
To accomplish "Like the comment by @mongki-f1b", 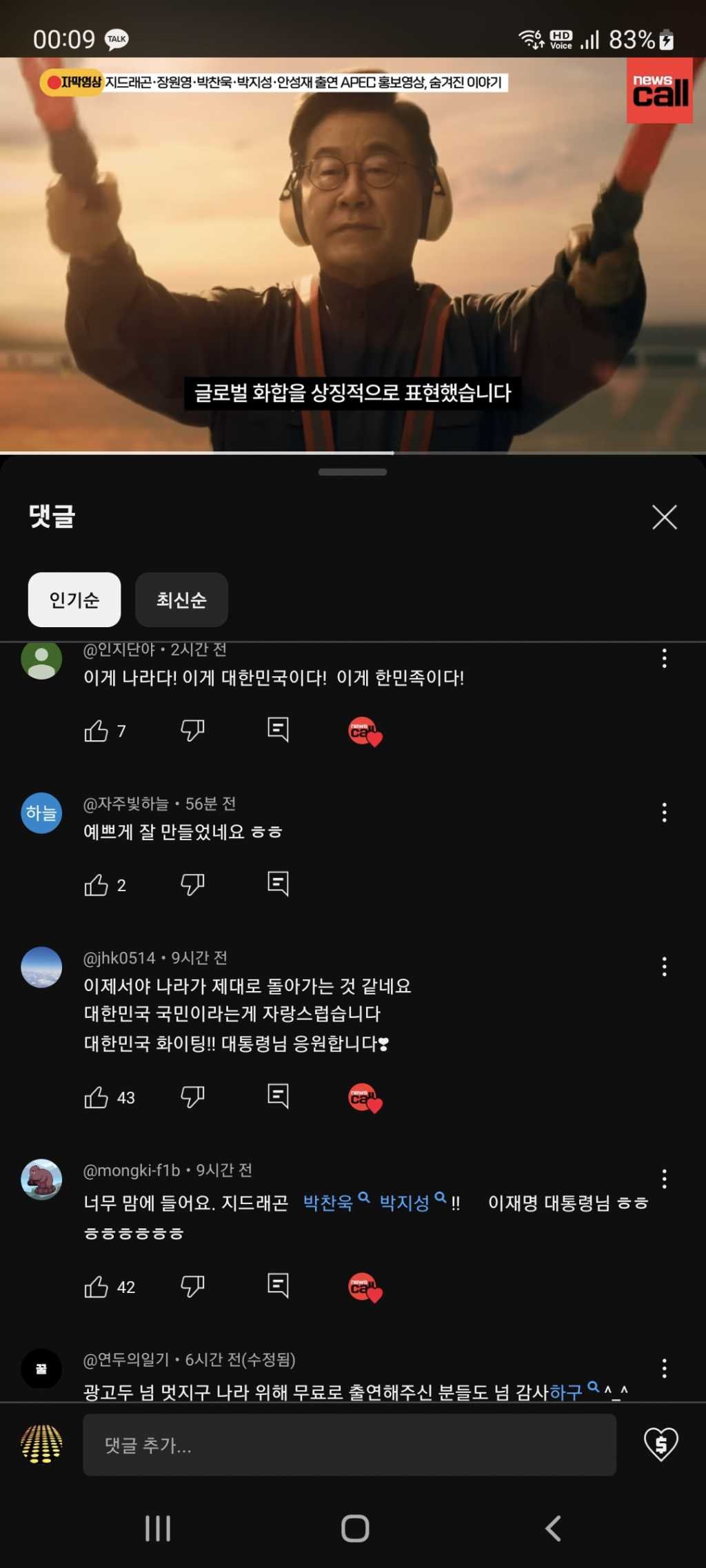I will click(96, 1286).
